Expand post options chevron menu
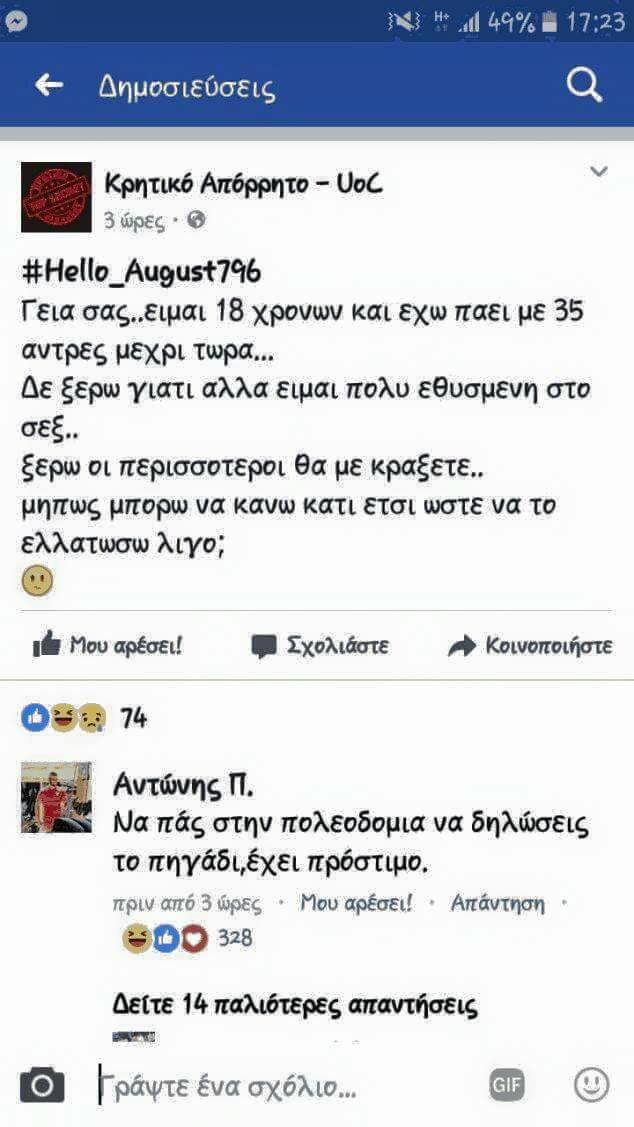634x1127 pixels. point(598,172)
